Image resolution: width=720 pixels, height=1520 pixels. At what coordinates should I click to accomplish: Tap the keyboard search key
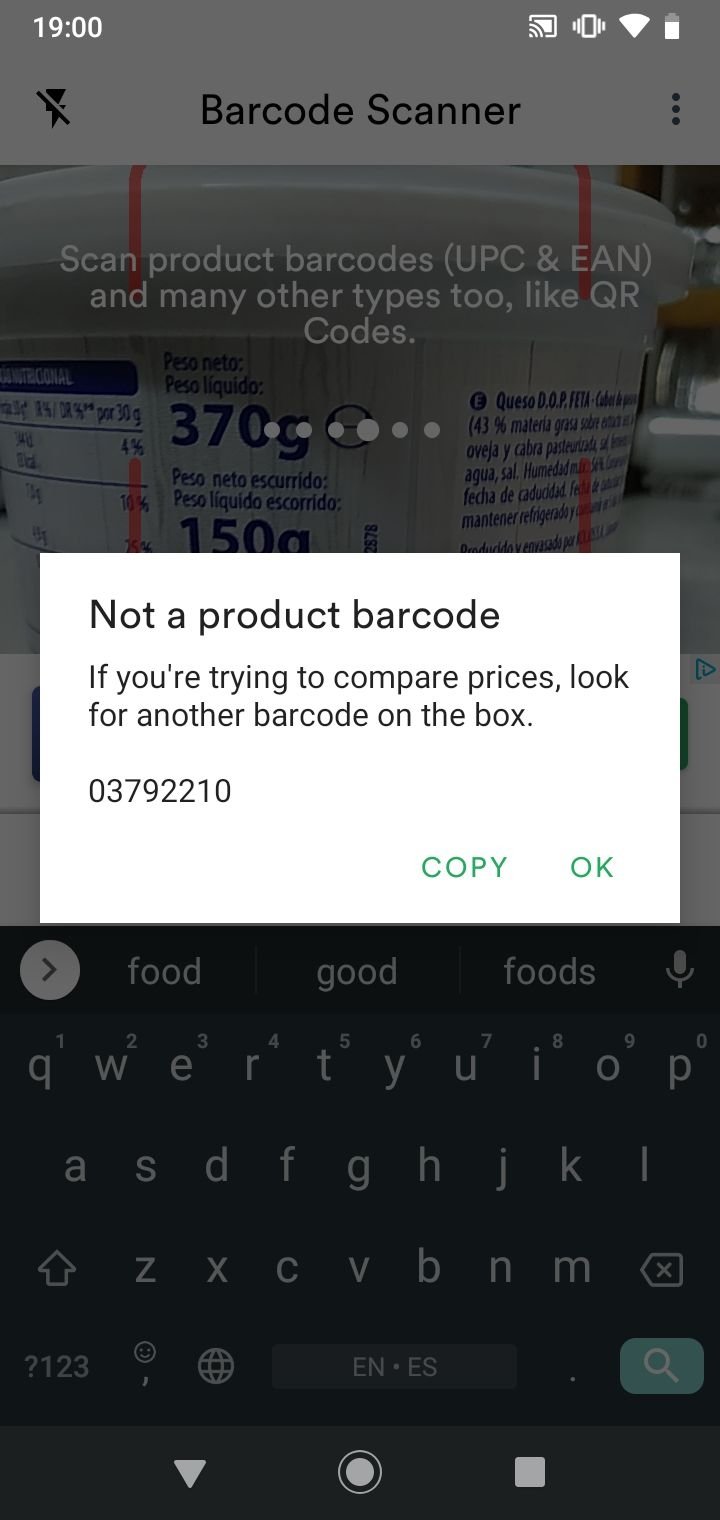661,1365
